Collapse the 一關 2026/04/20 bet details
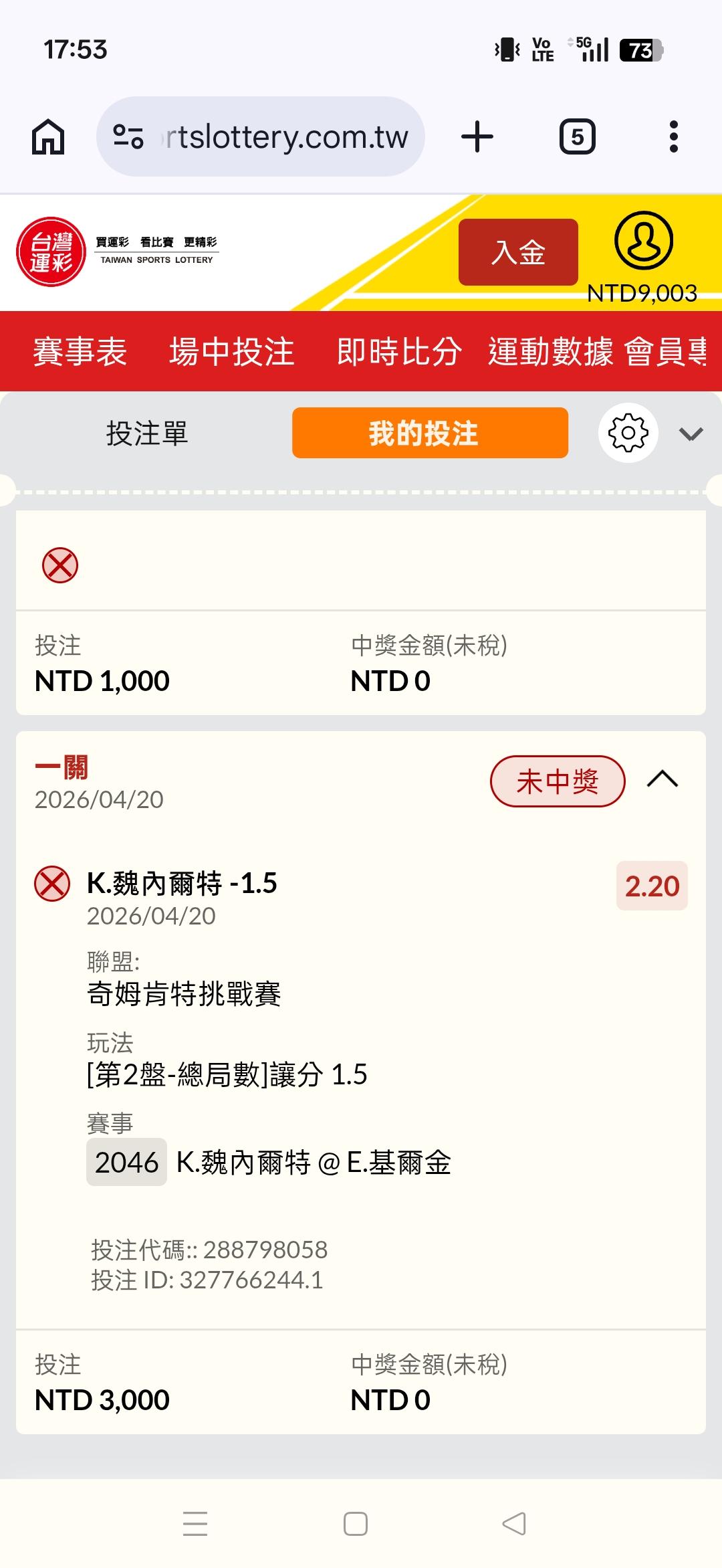Image resolution: width=722 pixels, height=1568 pixels. tap(663, 780)
